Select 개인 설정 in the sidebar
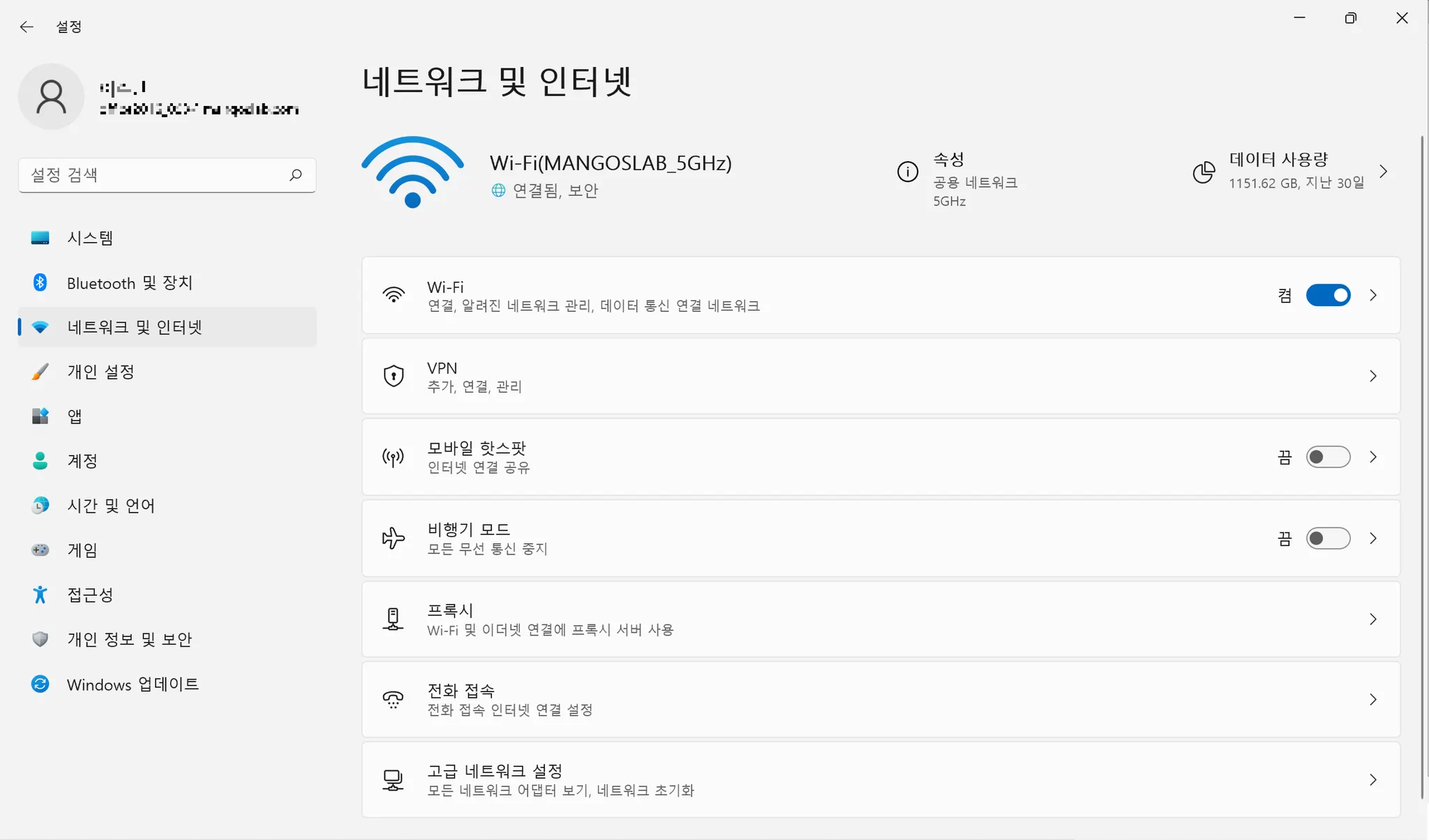 100,372
